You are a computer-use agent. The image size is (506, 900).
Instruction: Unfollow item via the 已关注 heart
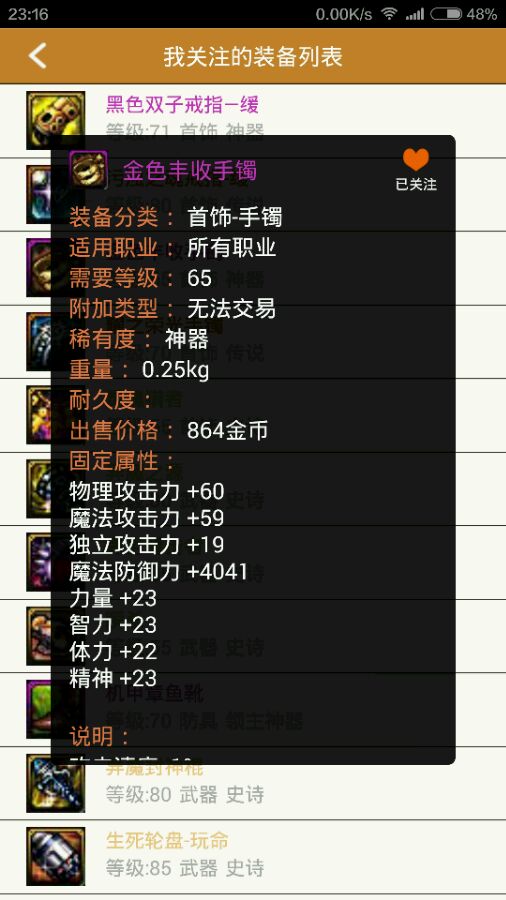tap(416, 169)
